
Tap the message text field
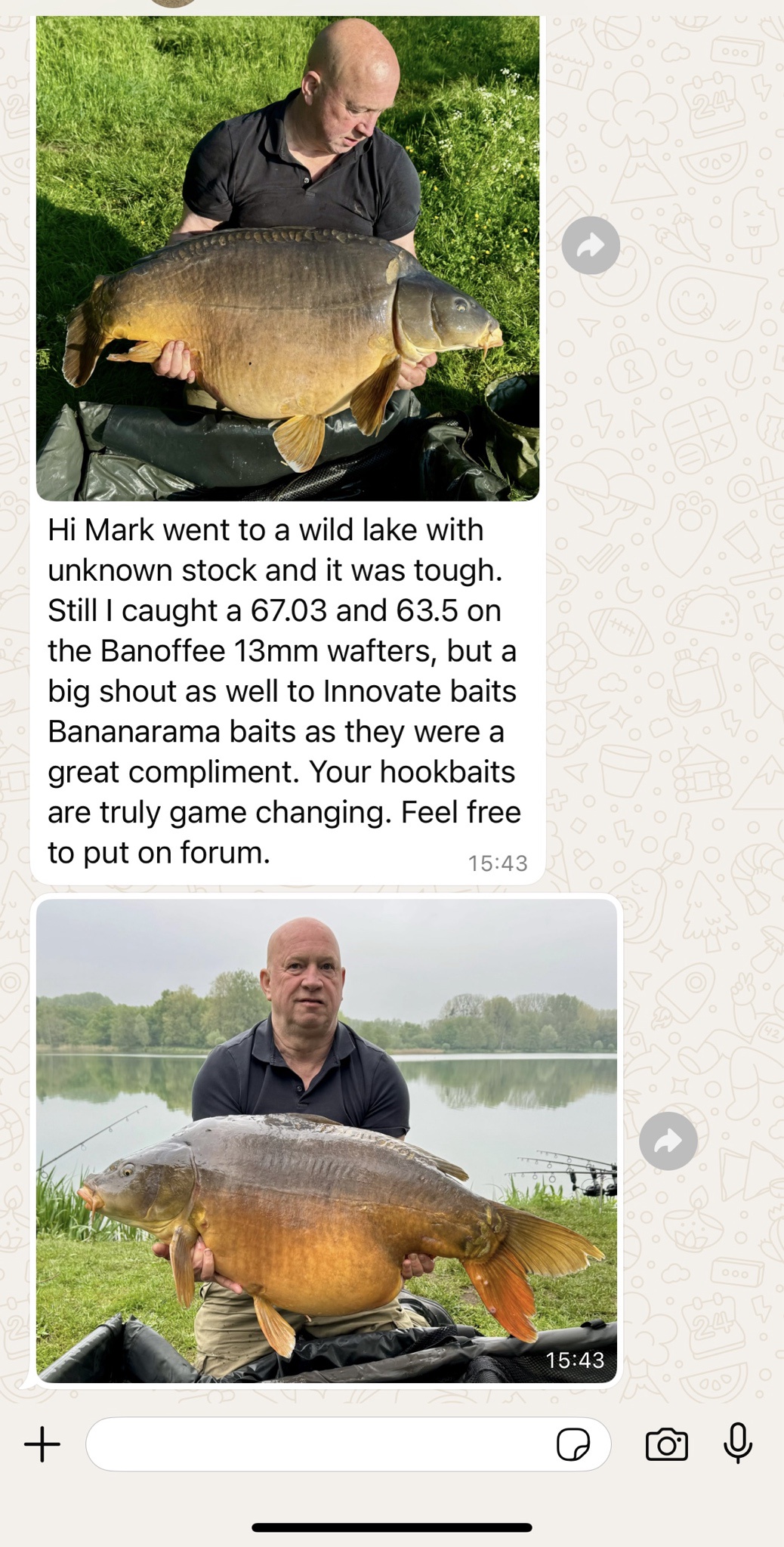(317, 1444)
